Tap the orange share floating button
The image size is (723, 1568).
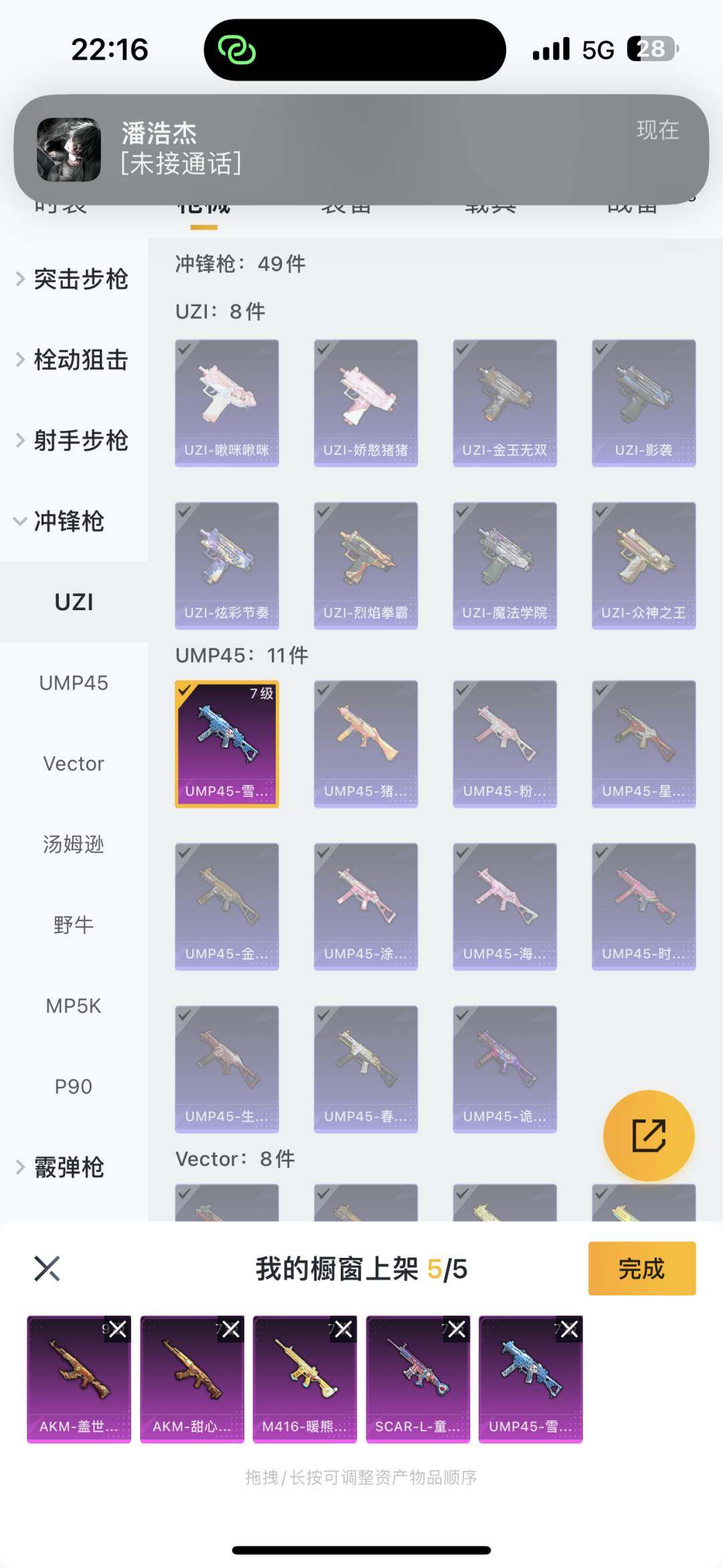(x=648, y=1135)
